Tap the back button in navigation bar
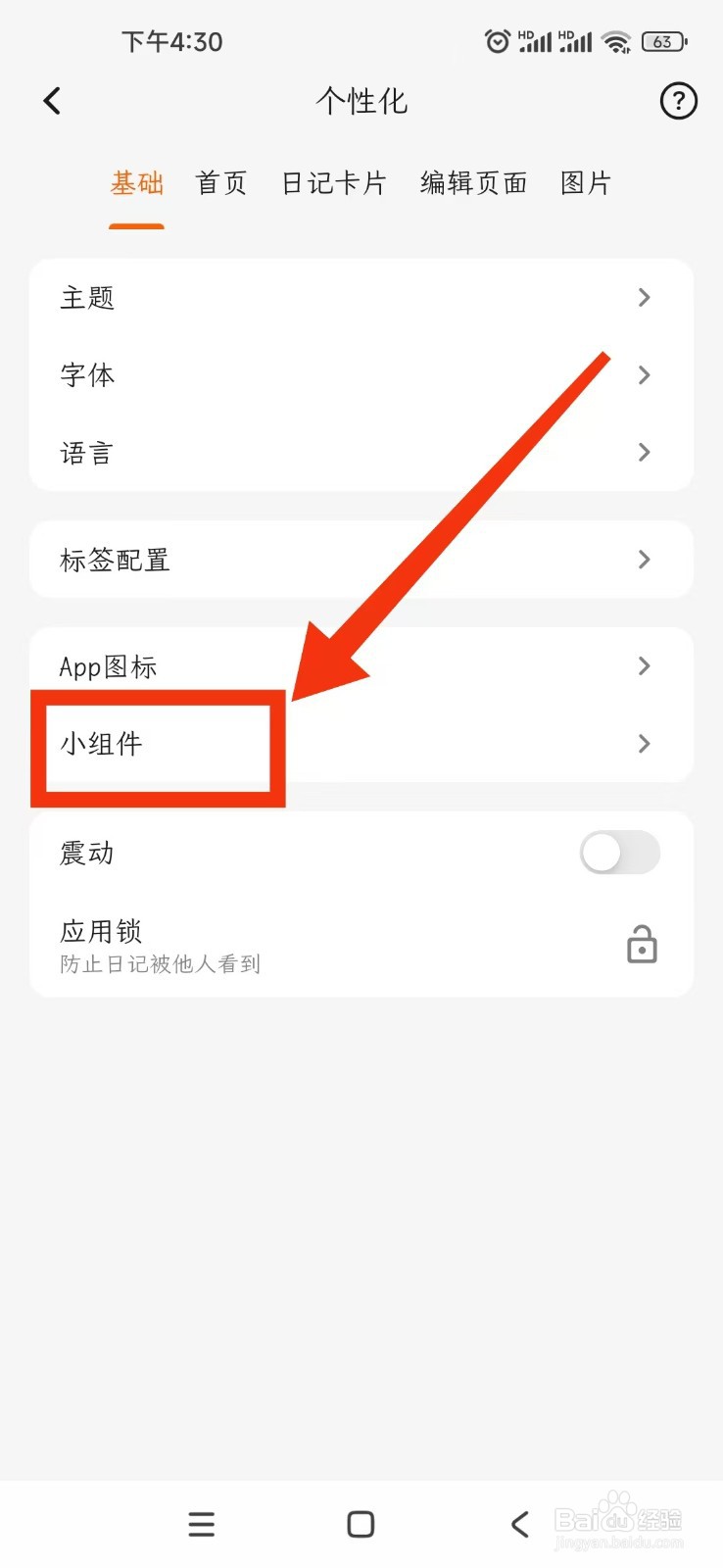 pyautogui.click(x=519, y=1523)
